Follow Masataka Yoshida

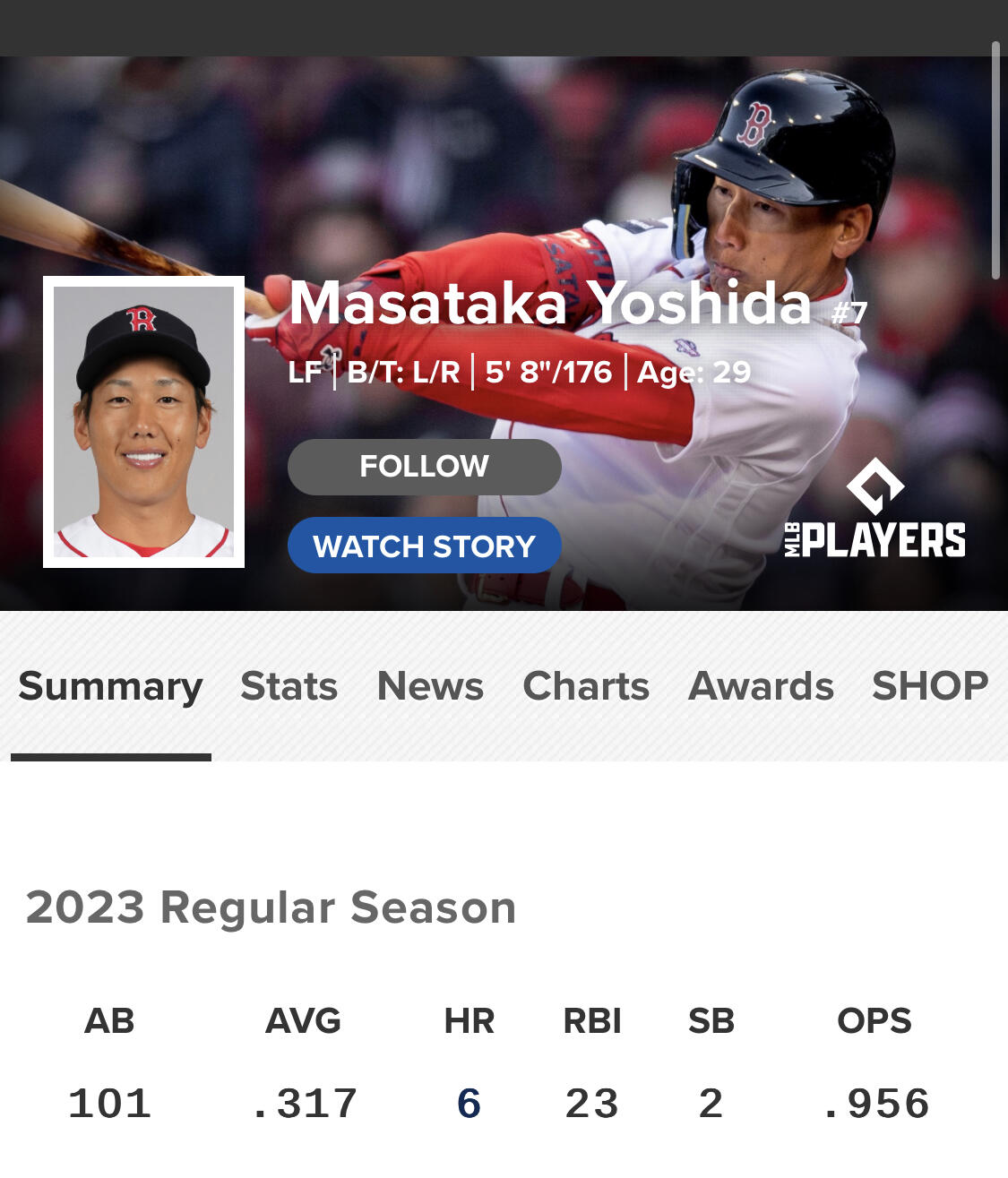[424, 467]
